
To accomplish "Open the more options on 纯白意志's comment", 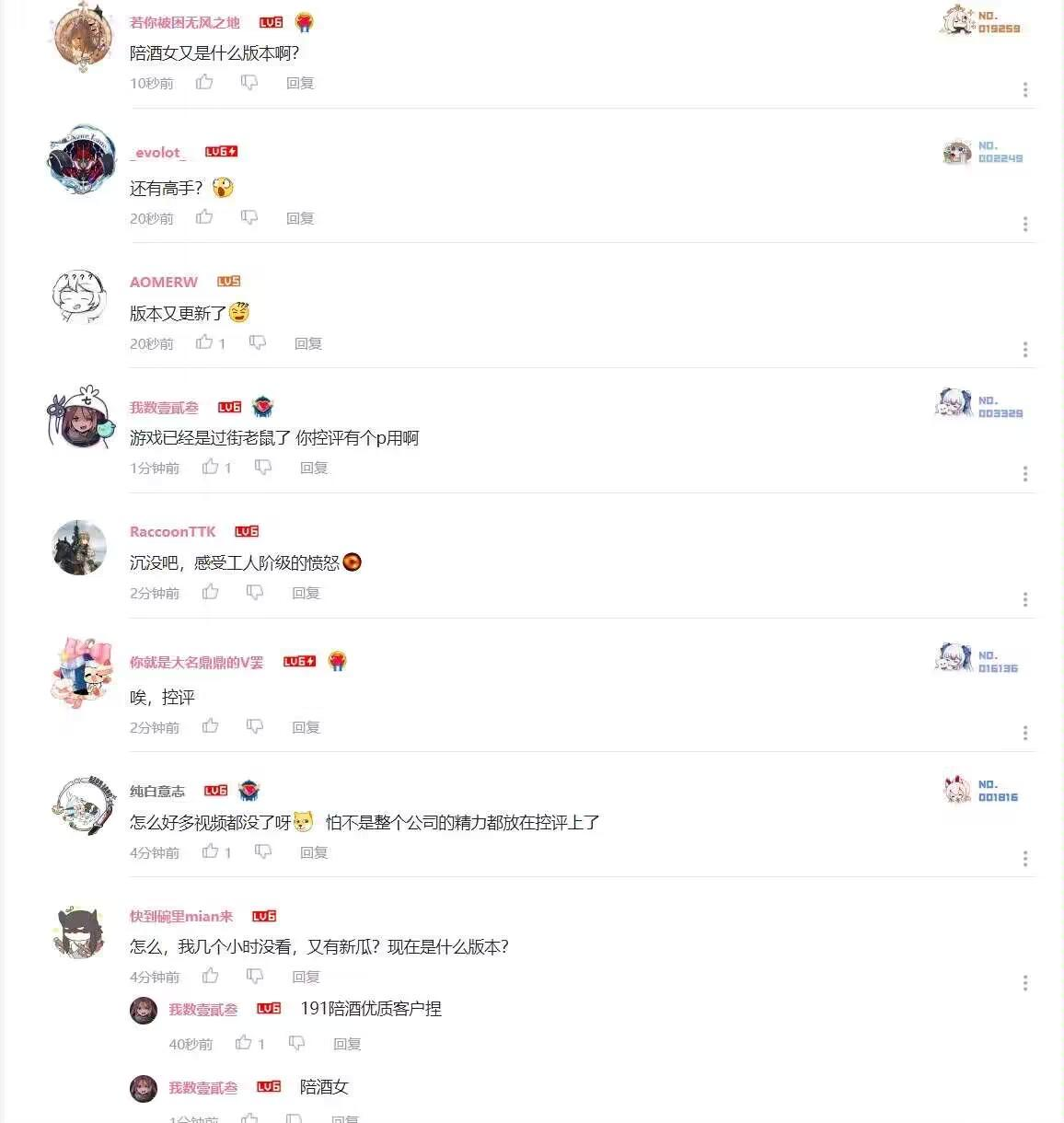I will tap(1024, 859).
